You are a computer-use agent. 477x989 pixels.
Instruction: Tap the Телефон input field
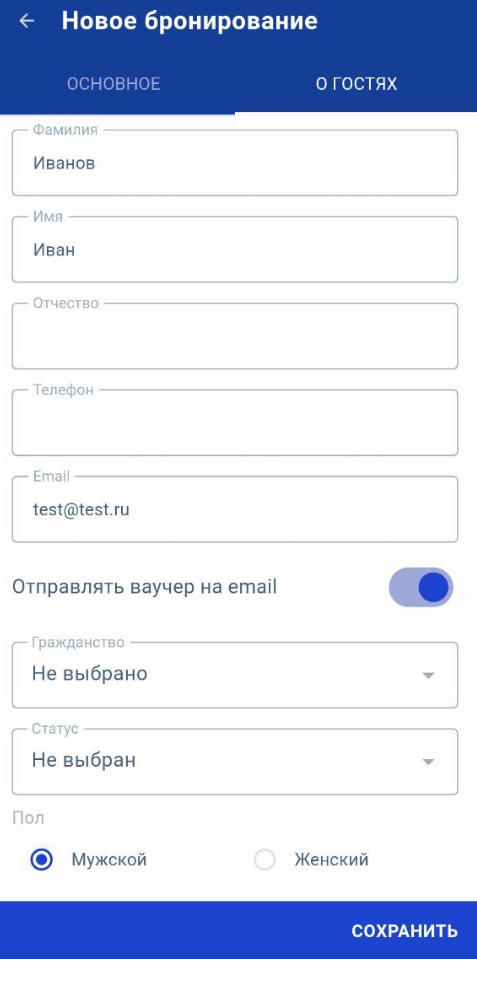coord(235,423)
